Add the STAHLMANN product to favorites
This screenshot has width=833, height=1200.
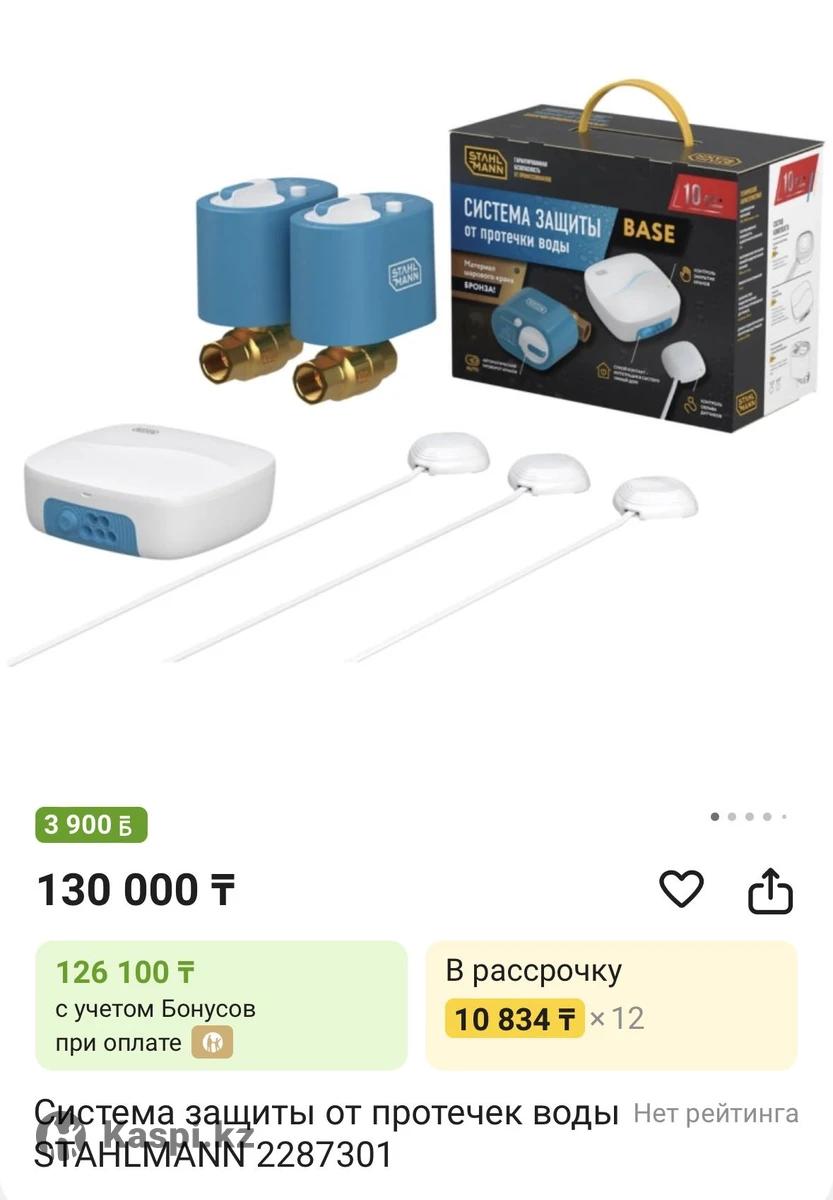point(682,889)
